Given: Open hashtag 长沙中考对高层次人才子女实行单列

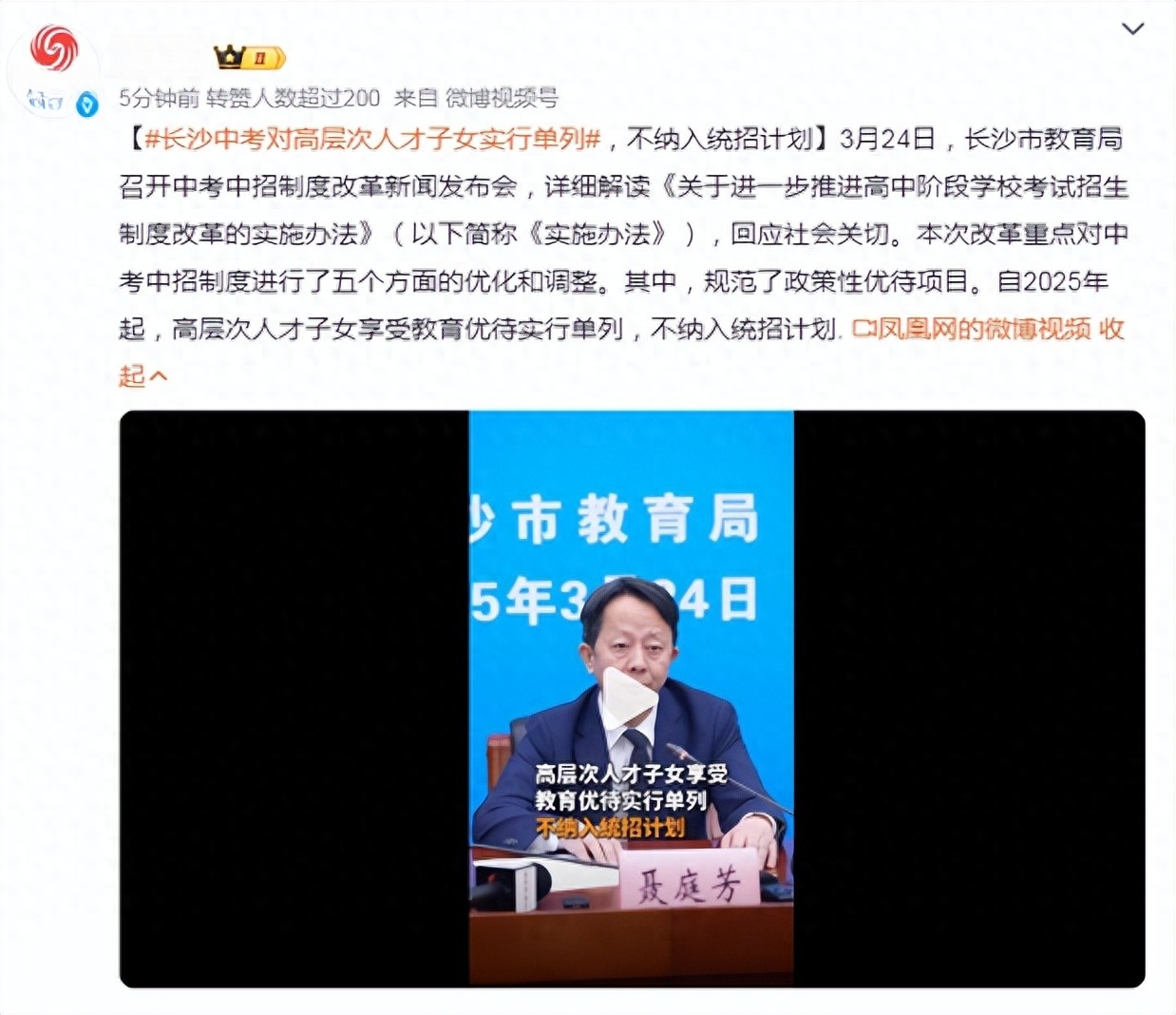Looking at the screenshot, I should point(372,139).
